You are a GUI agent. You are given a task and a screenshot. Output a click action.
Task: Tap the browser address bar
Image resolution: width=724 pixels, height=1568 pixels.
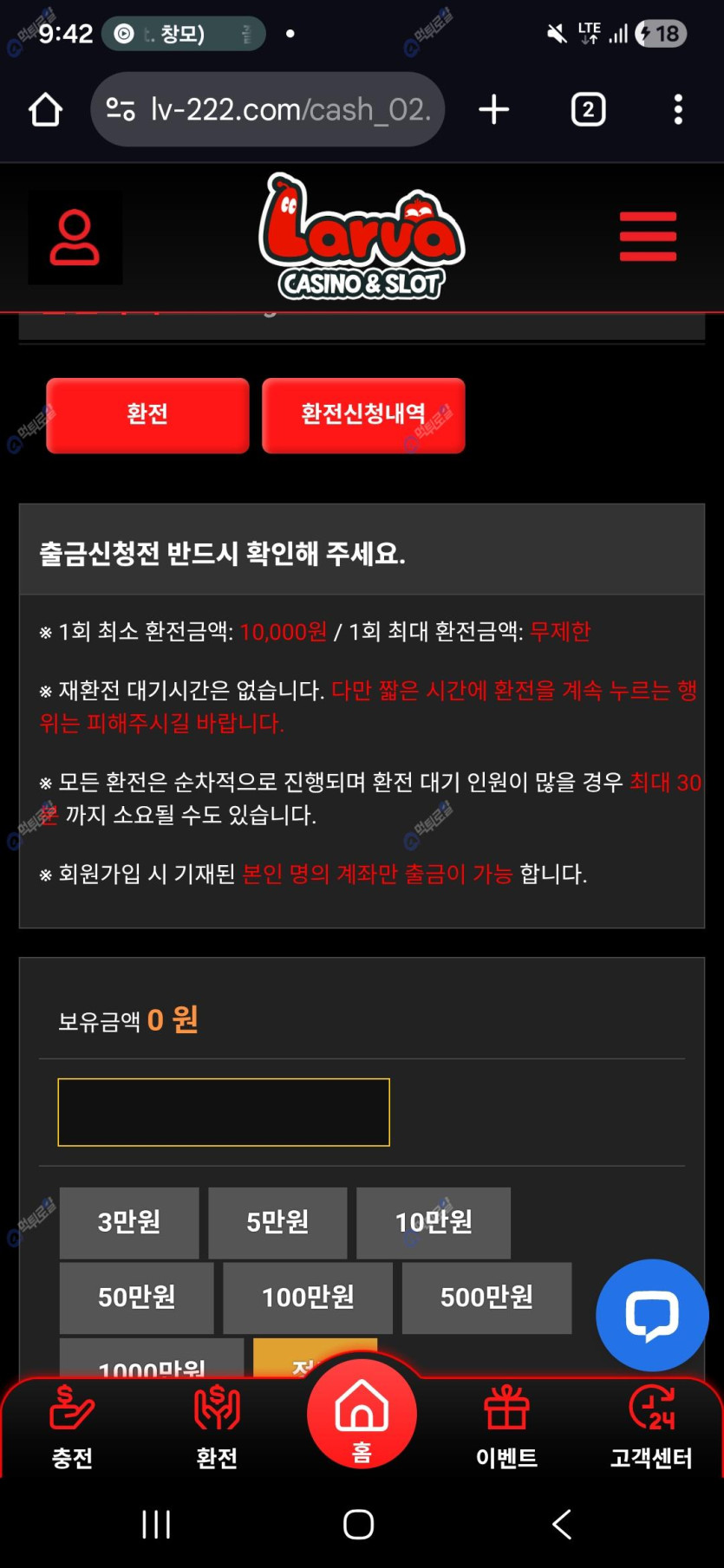coord(267,109)
